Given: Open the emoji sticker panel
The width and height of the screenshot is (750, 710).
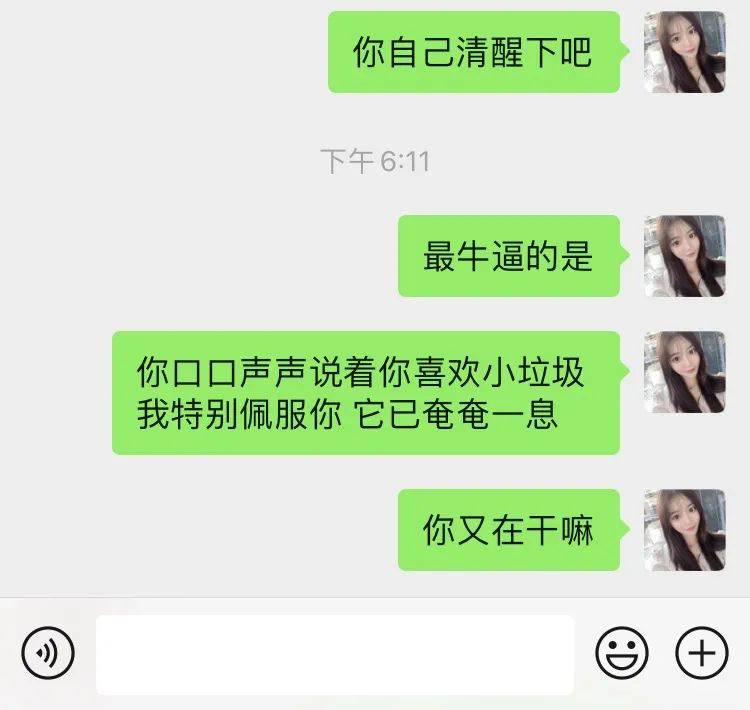Looking at the screenshot, I should coord(622,654).
